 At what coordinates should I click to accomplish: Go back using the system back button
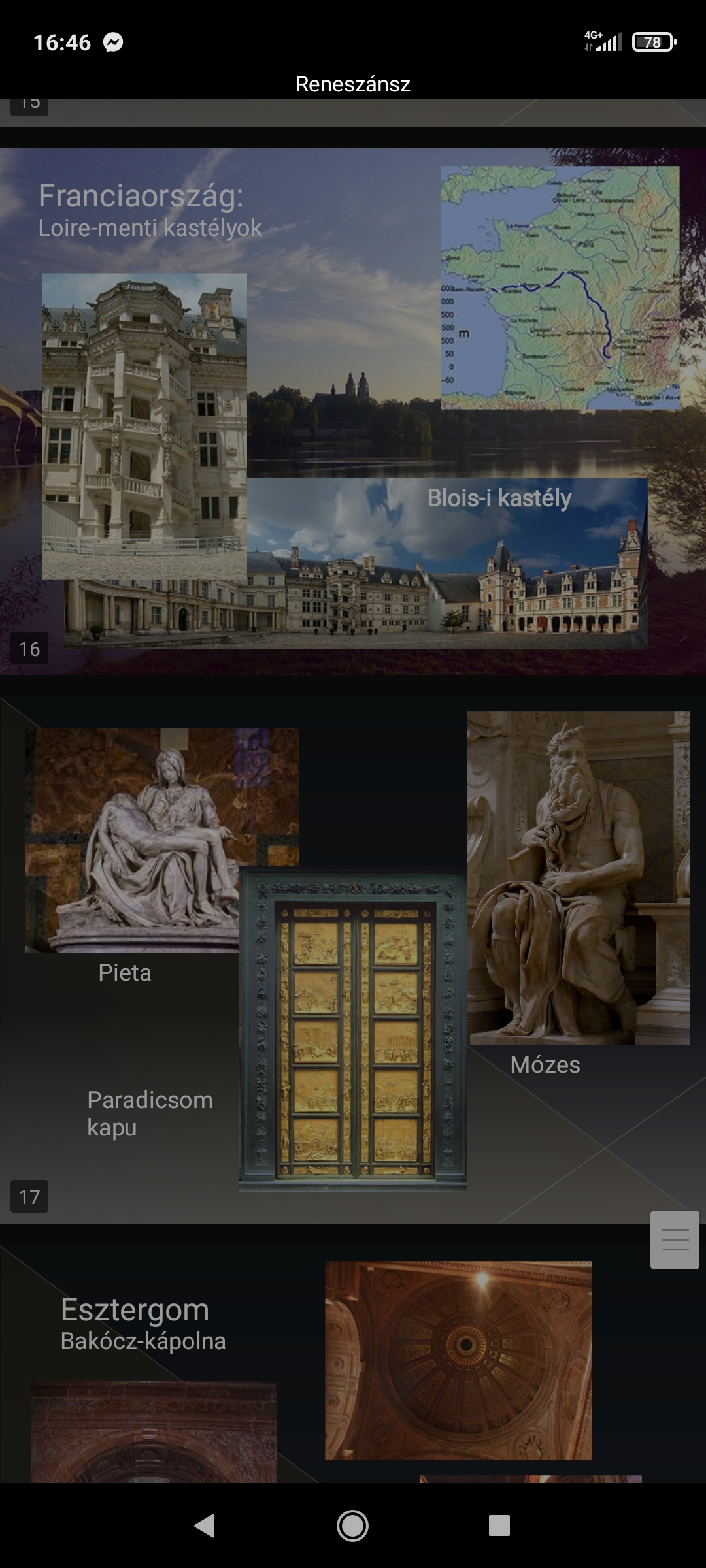click(205, 1526)
